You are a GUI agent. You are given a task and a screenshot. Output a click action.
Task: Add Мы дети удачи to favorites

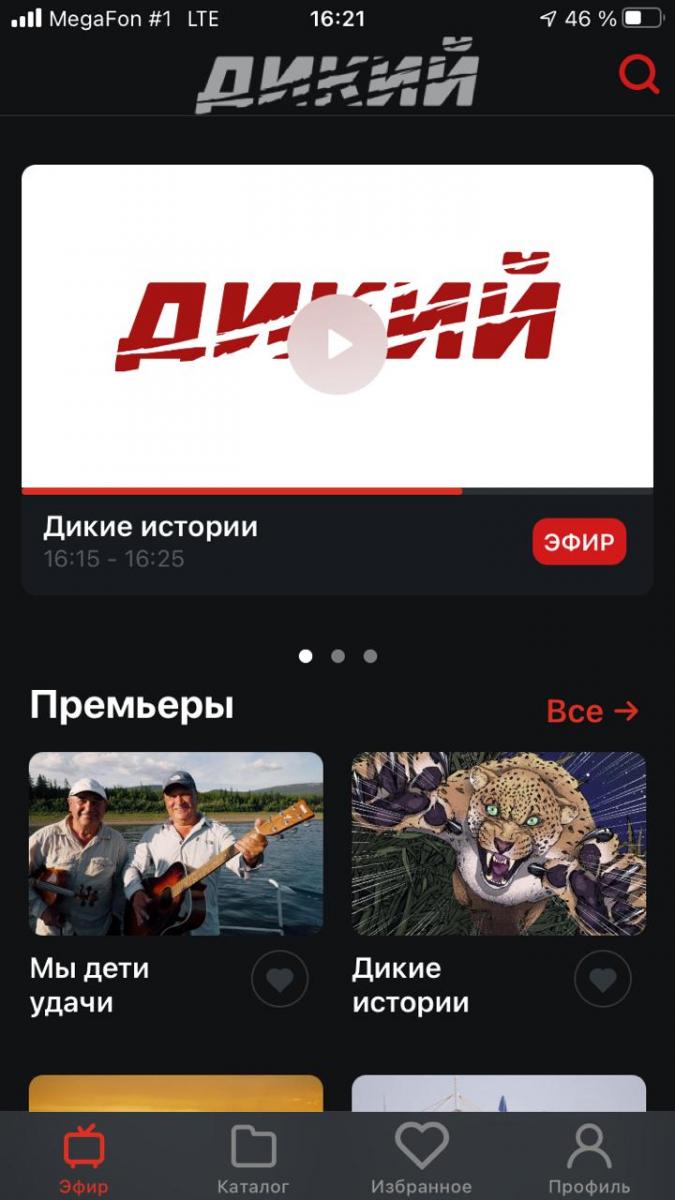click(280, 979)
